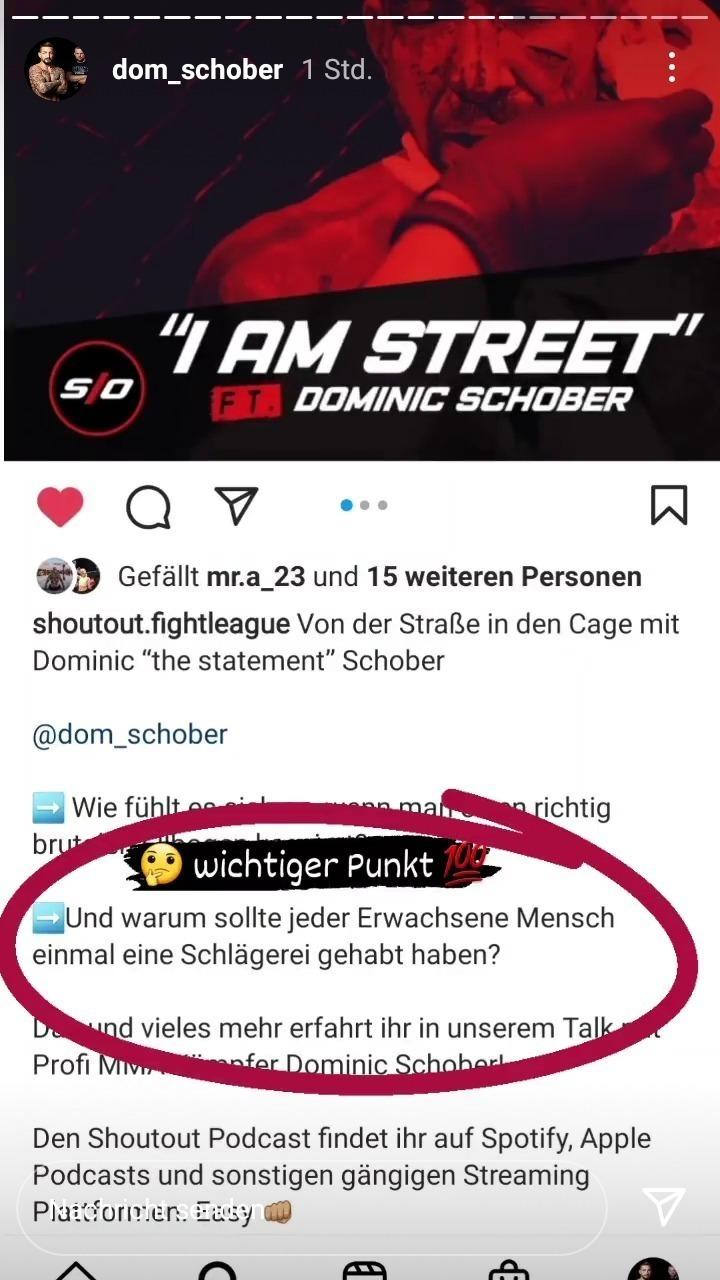This screenshot has width=720, height=1280.
Task: Open the dom_schober username link
Action: [197, 70]
